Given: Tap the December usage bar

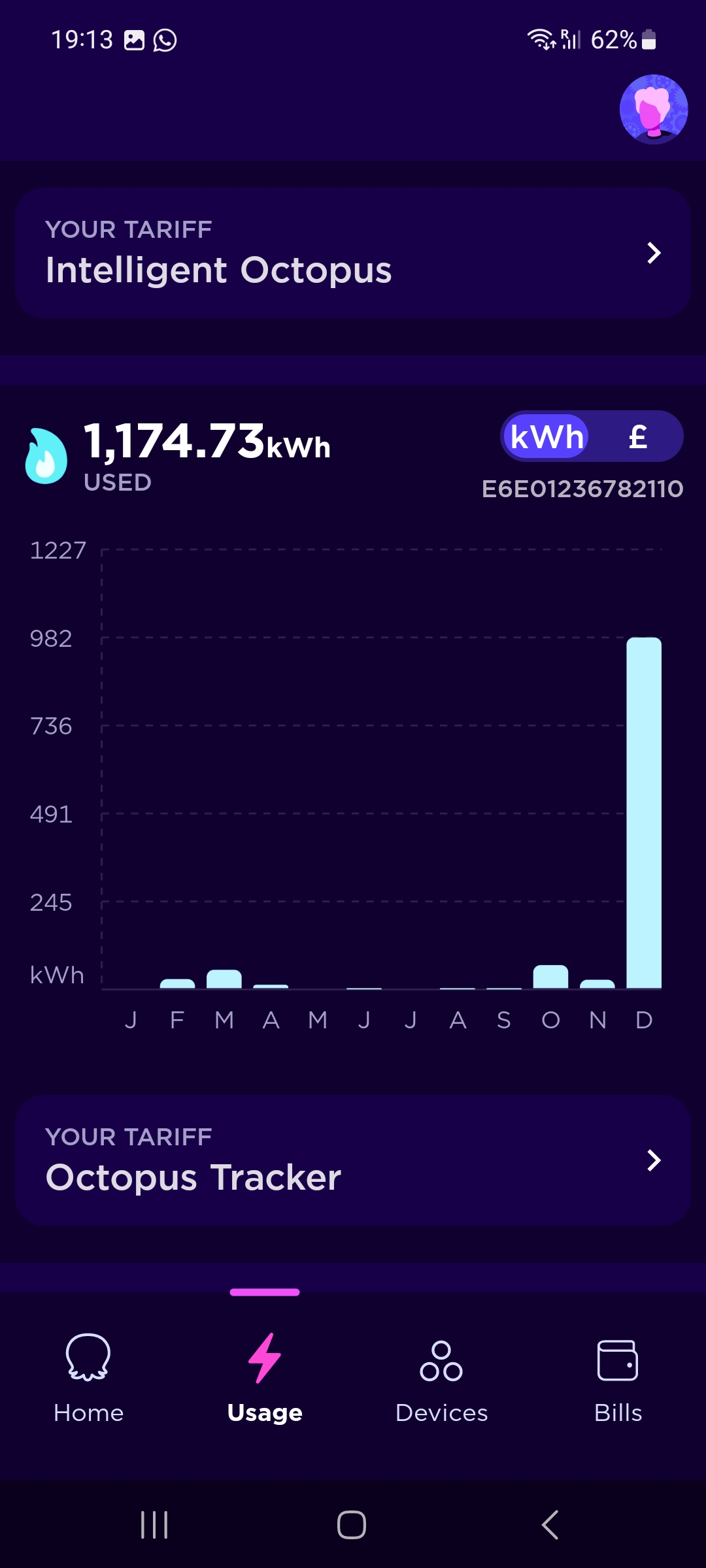Looking at the screenshot, I should [644, 813].
